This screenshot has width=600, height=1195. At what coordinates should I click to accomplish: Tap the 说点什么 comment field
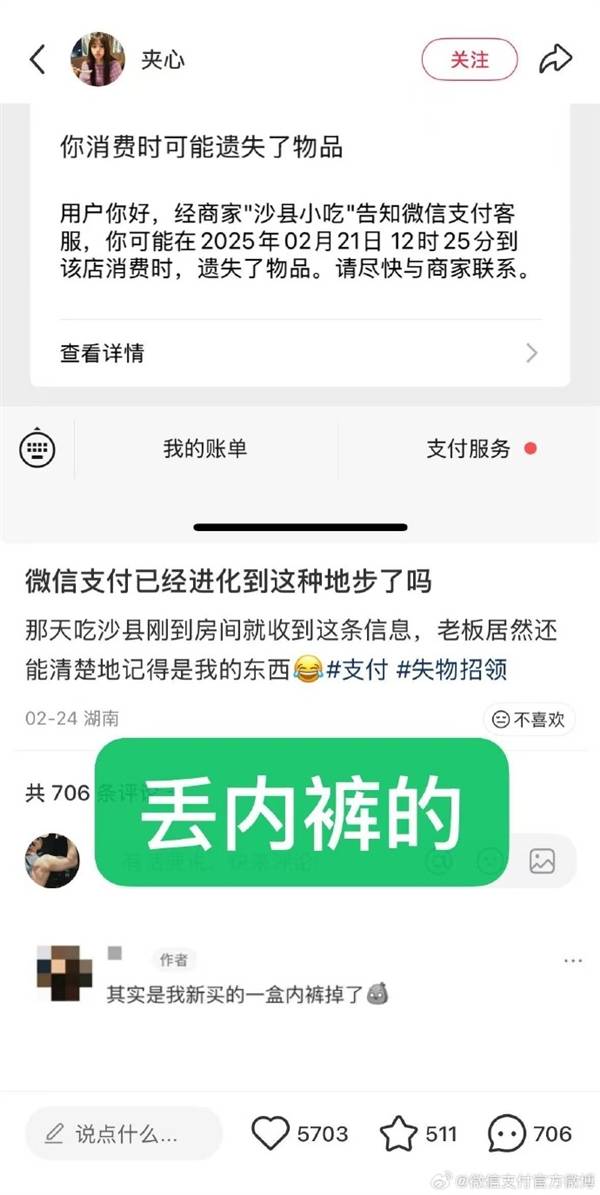[x=123, y=1133]
